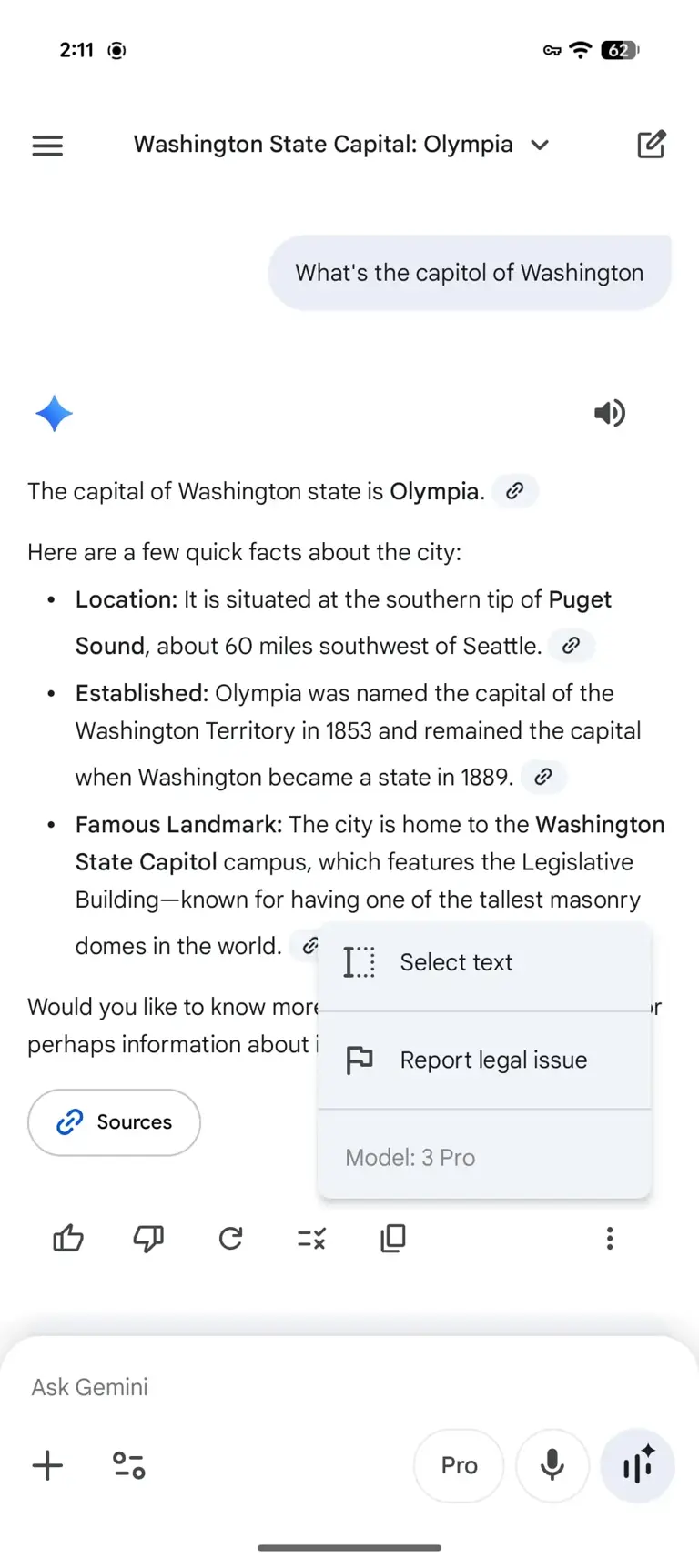The image size is (699, 1568).
Task: Open the navigation drawer menu
Action: 46,146
